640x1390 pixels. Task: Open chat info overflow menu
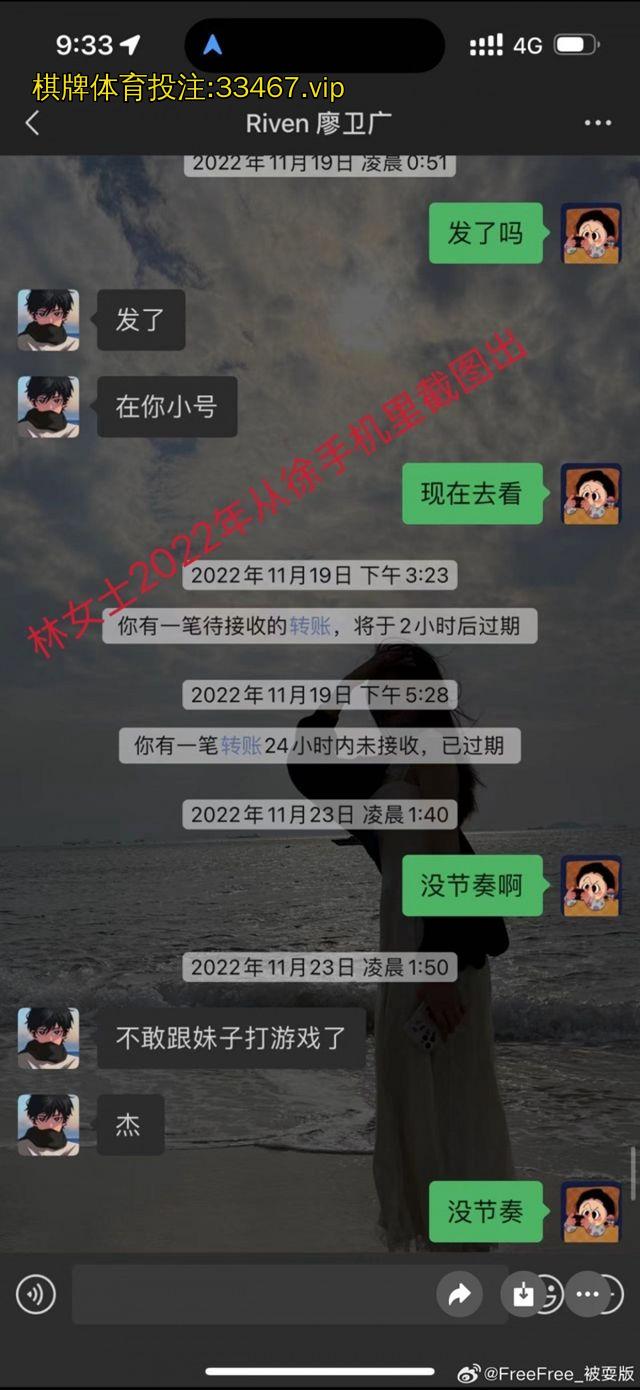point(597,123)
